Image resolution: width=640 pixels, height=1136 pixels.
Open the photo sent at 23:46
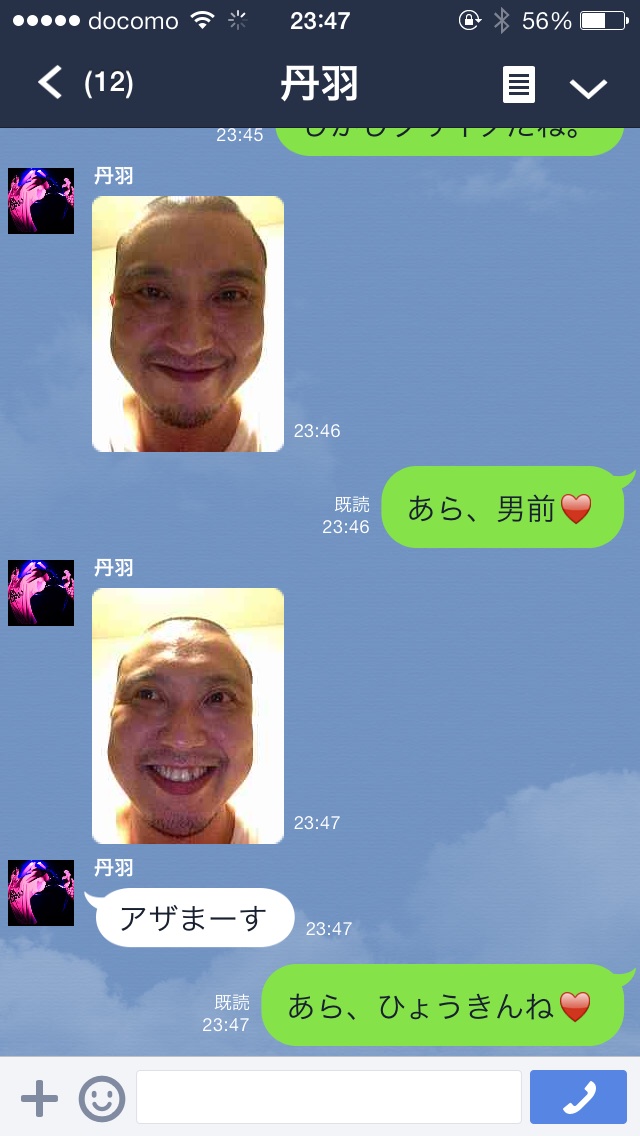(x=188, y=324)
